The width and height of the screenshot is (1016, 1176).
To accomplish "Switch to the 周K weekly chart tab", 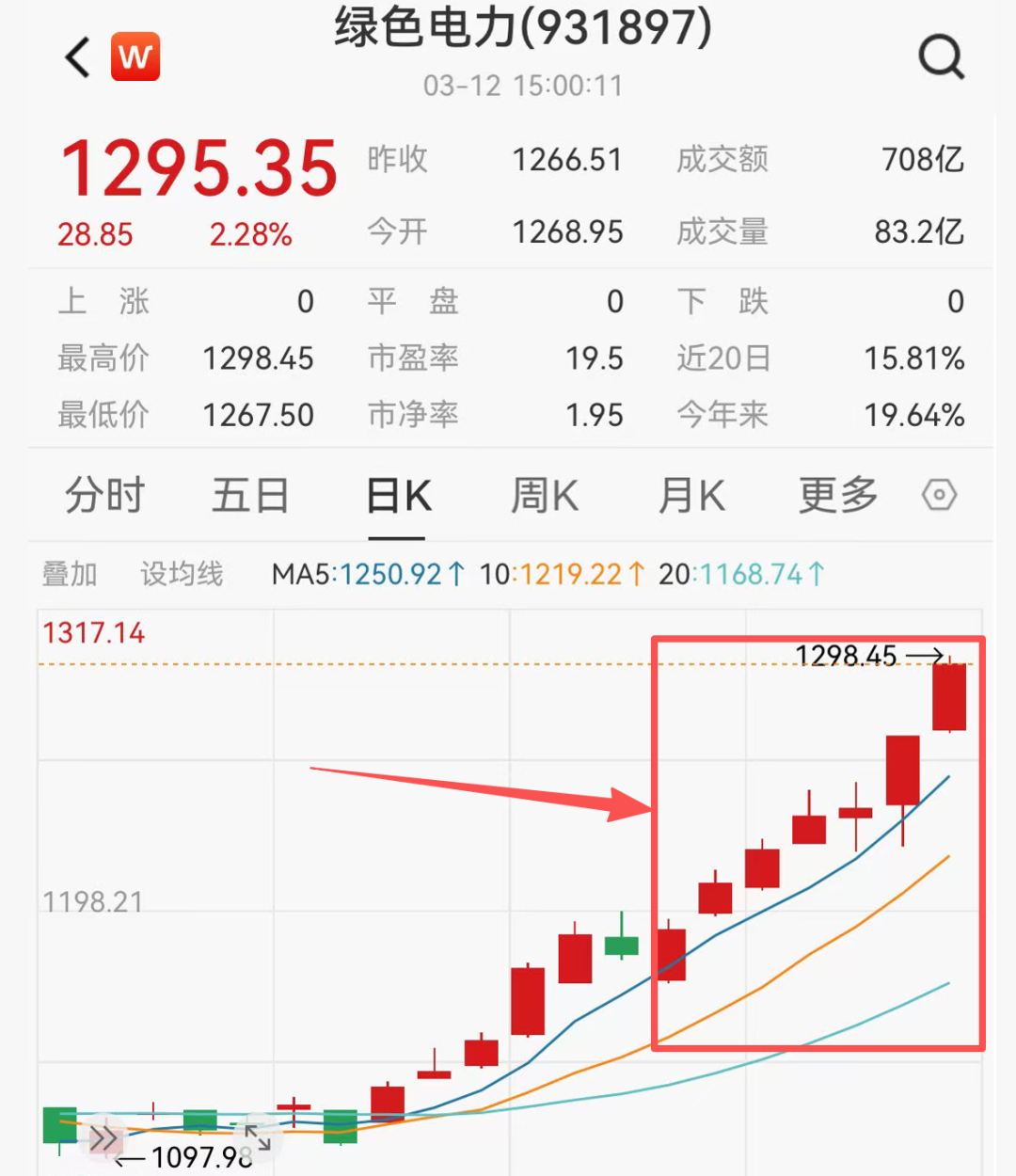I will click(544, 493).
